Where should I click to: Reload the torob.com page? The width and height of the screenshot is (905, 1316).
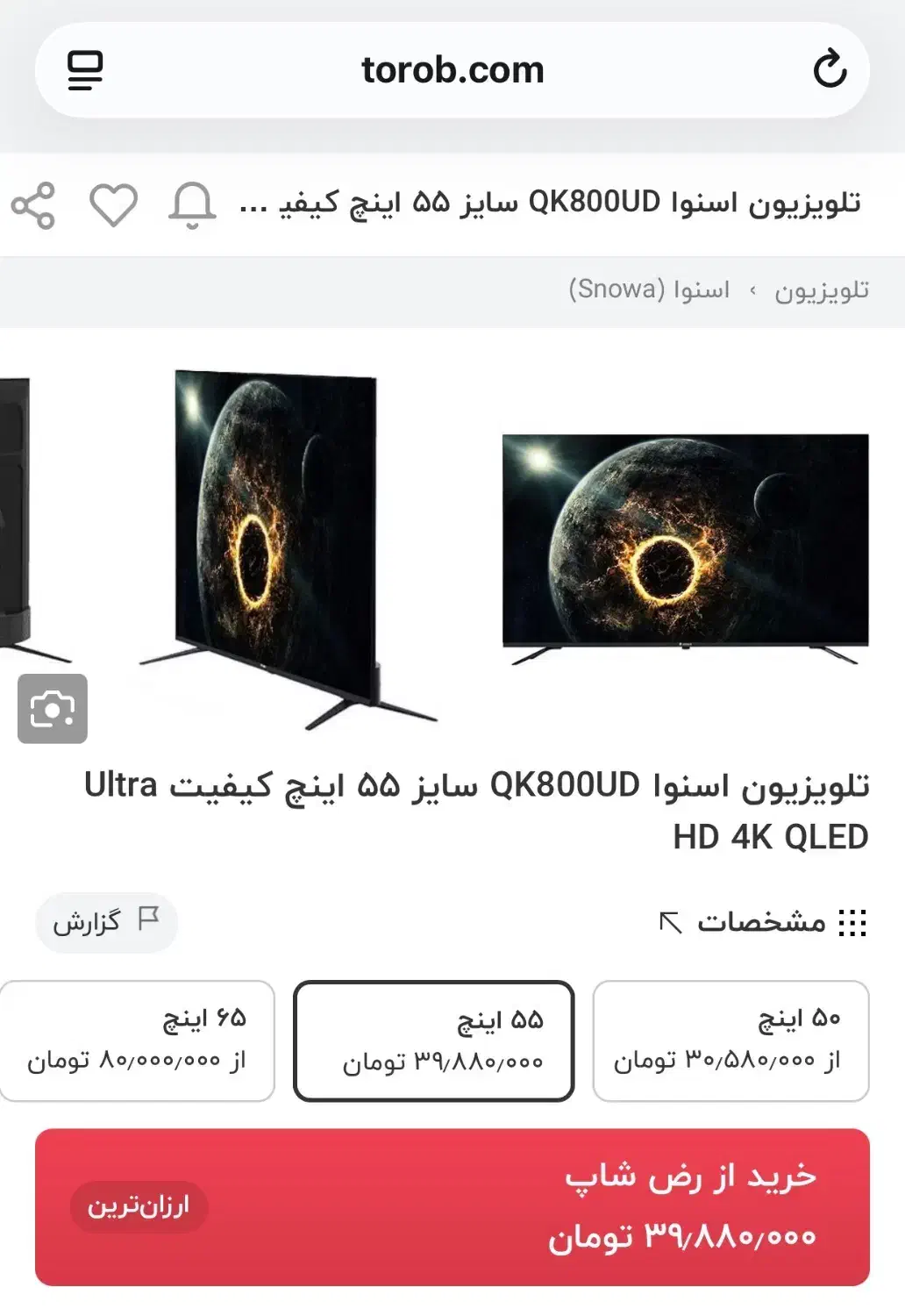tap(829, 69)
